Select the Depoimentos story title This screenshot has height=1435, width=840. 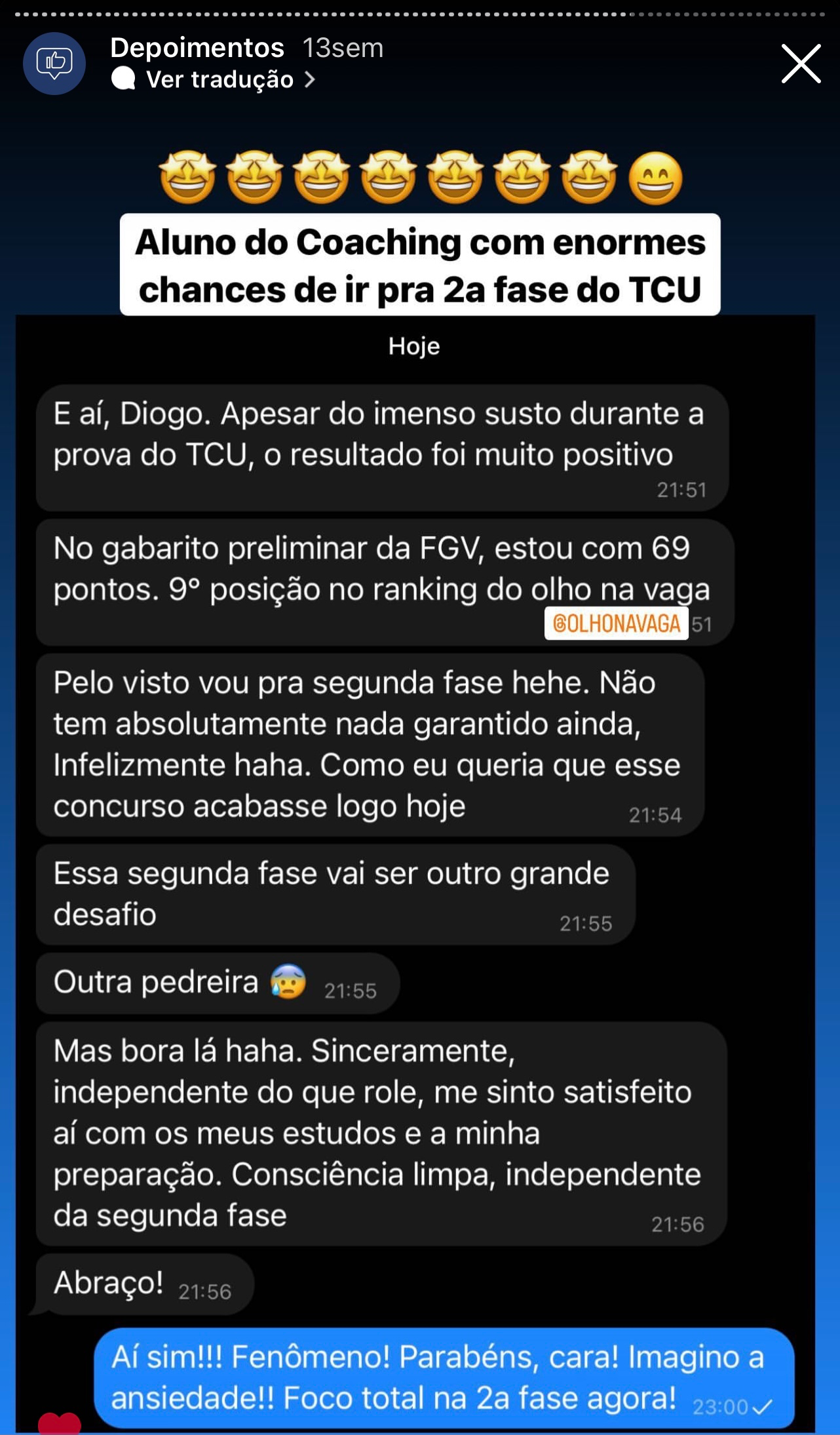pos(195,47)
